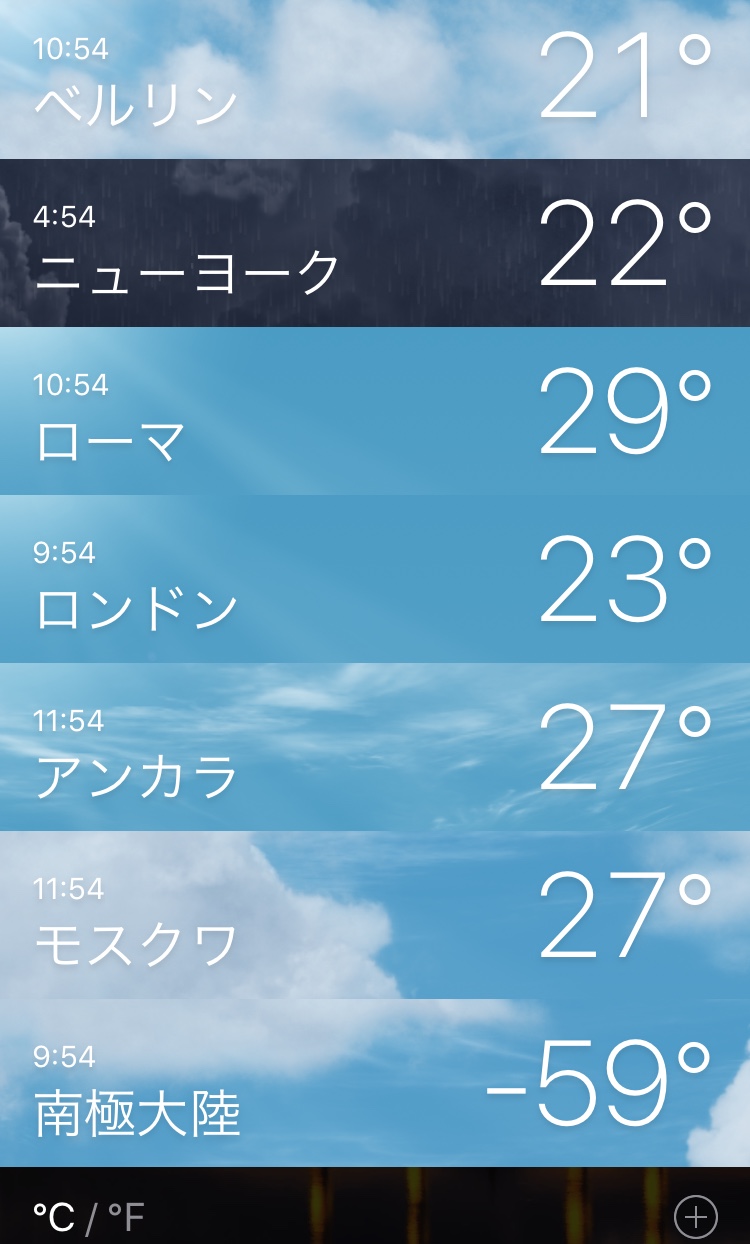This screenshot has width=750, height=1244.
Task: Open Antarctica (南極大陸) weather details
Action: [x=375, y=1084]
